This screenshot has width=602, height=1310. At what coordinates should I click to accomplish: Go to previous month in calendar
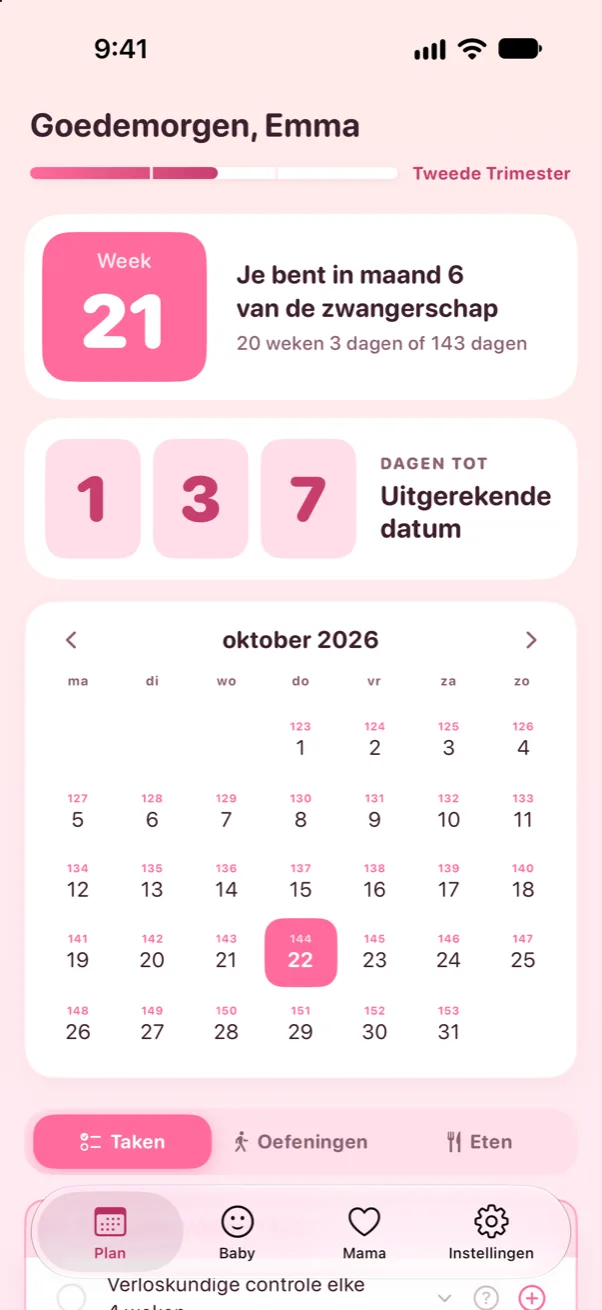click(71, 640)
